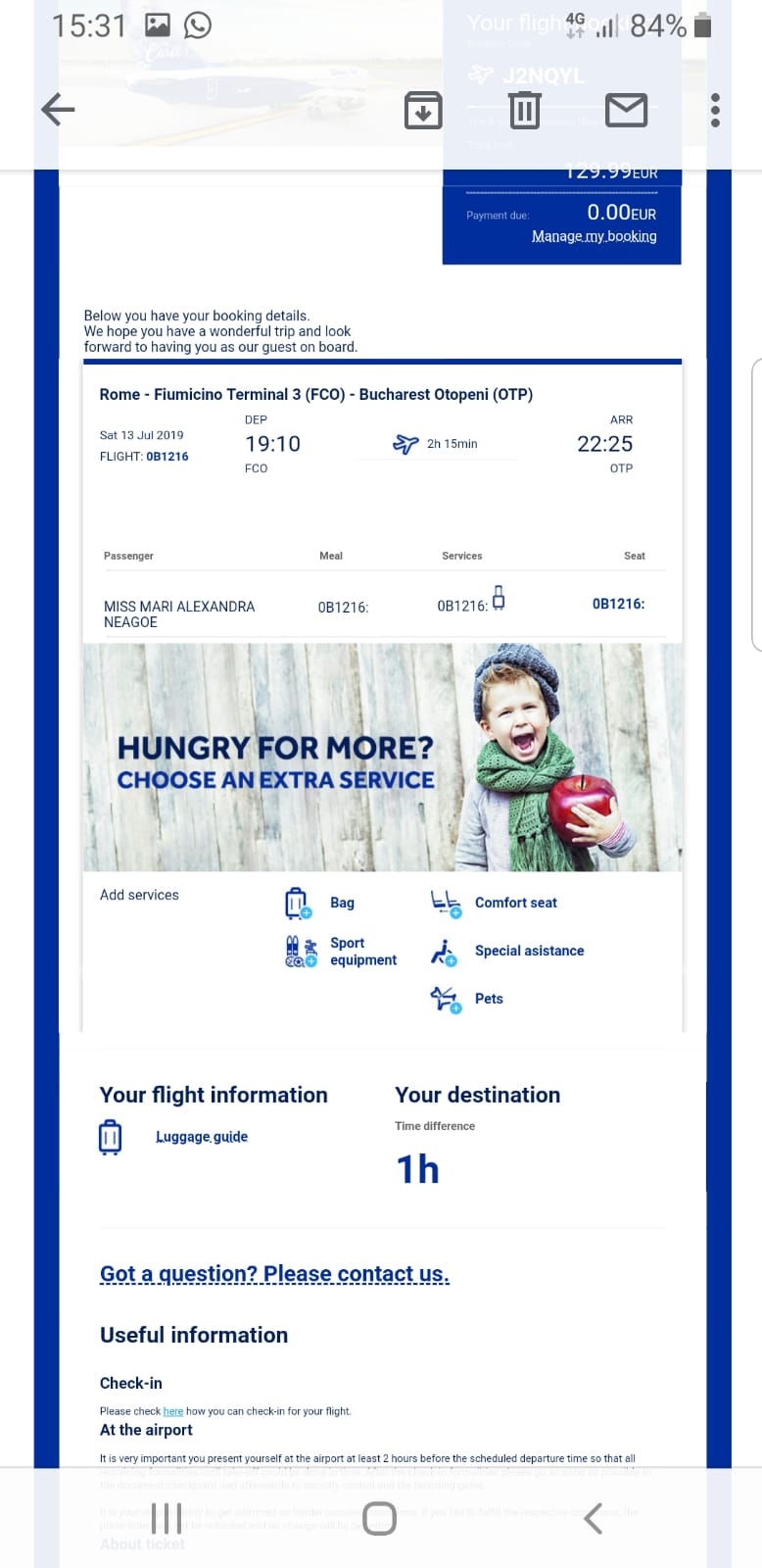
Task: Archive this email
Action: 423,111
